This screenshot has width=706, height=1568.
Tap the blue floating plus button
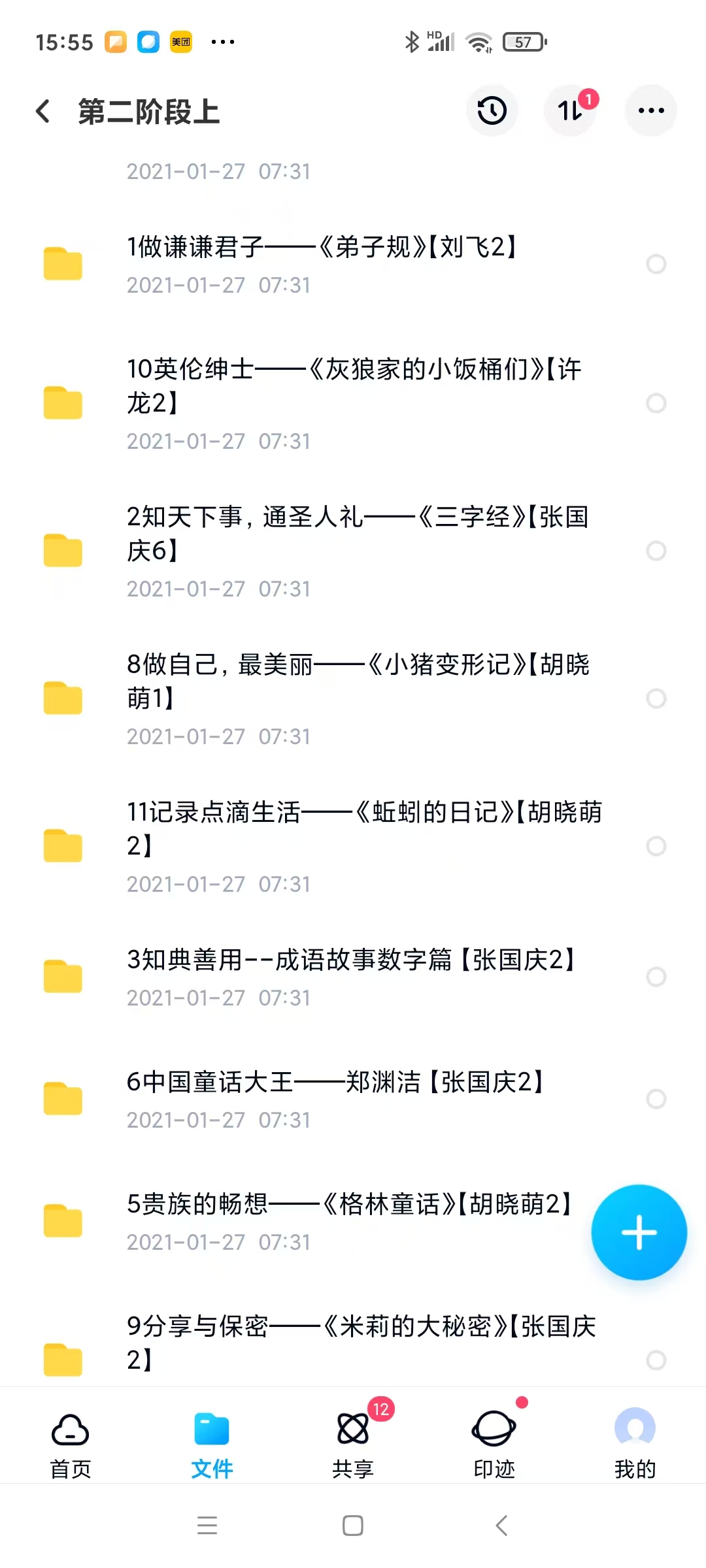[639, 1231]
